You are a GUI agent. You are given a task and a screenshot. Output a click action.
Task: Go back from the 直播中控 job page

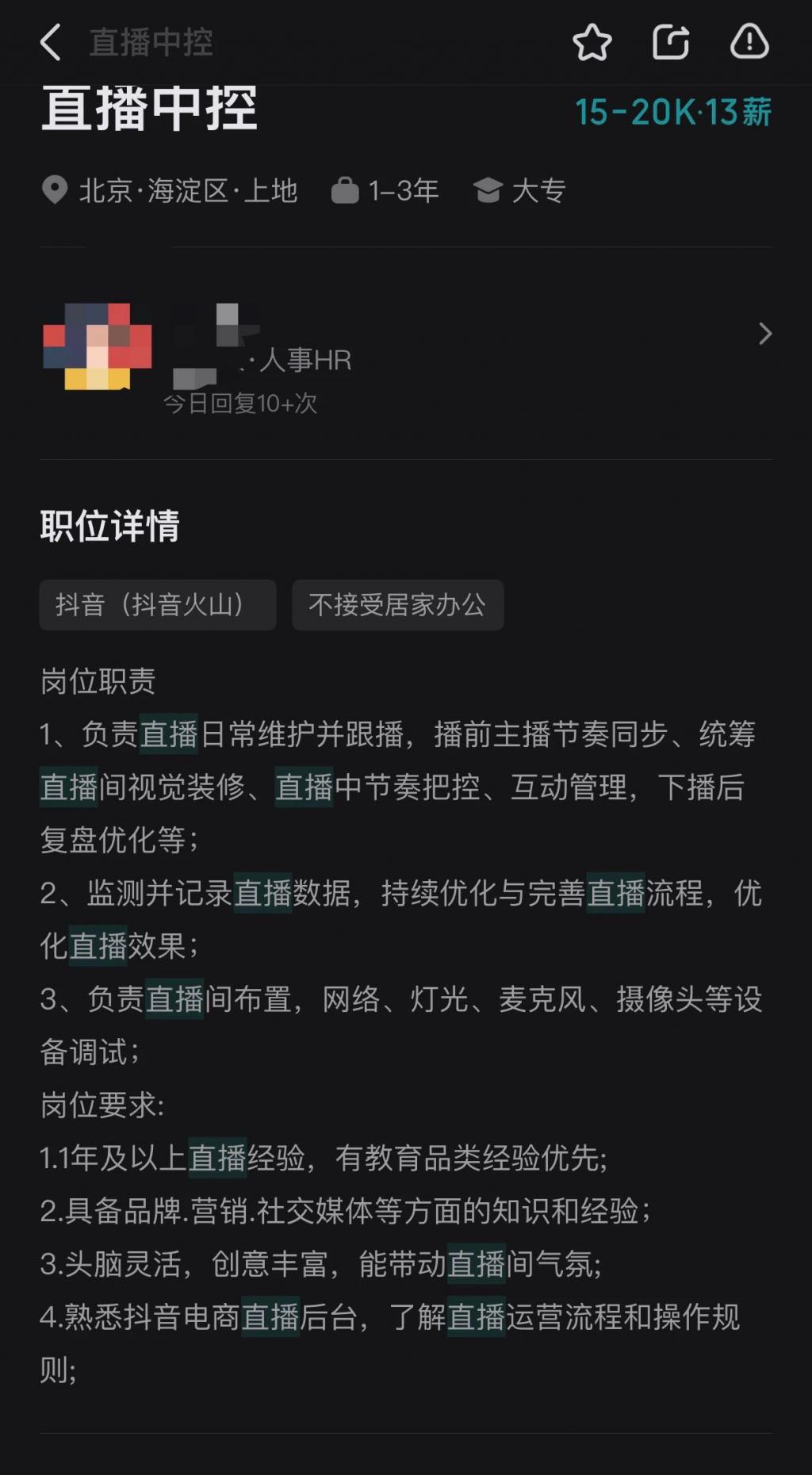[x=51, y=42]
